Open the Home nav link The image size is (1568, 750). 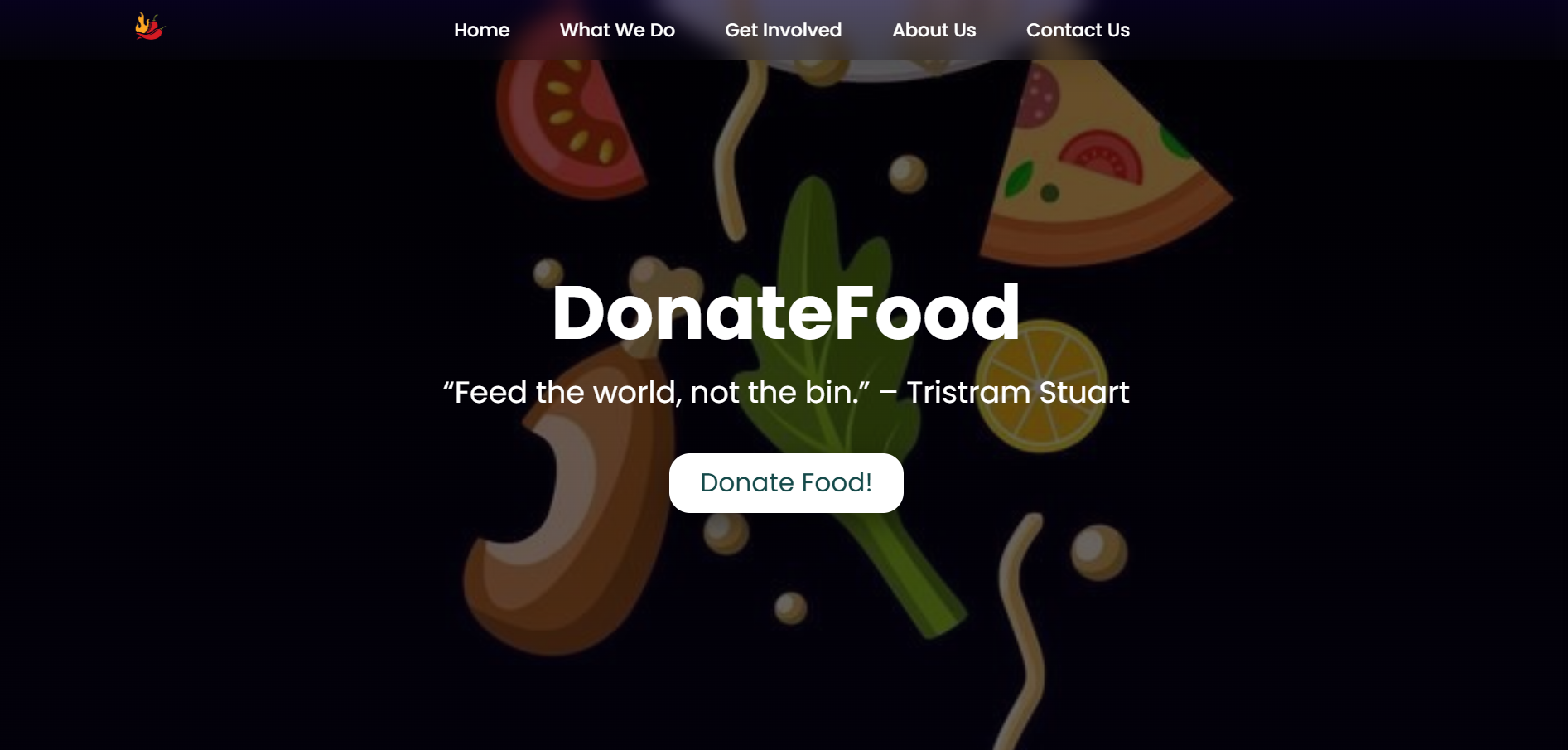pyautogui.click(x=481, y=30)
